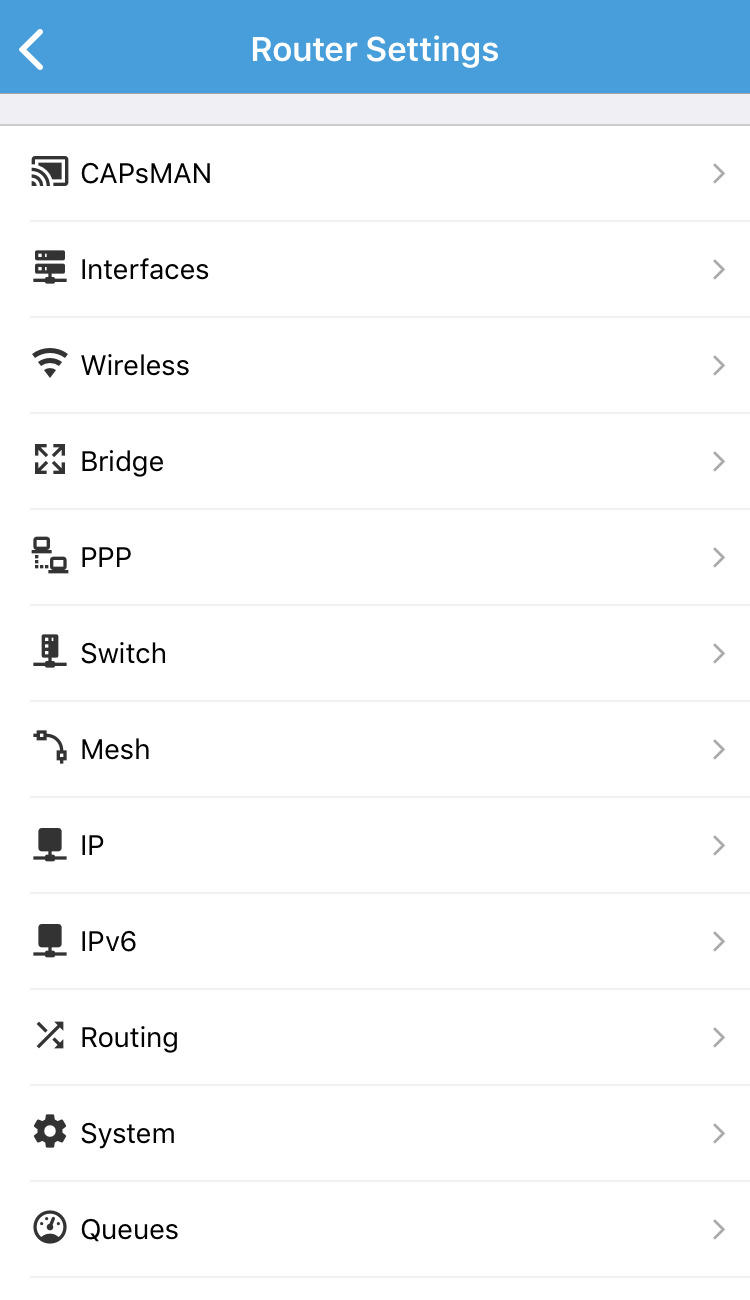Open the Wireless section chevron
Screen dimensions: 750x1300
click(x=718, y=365)
